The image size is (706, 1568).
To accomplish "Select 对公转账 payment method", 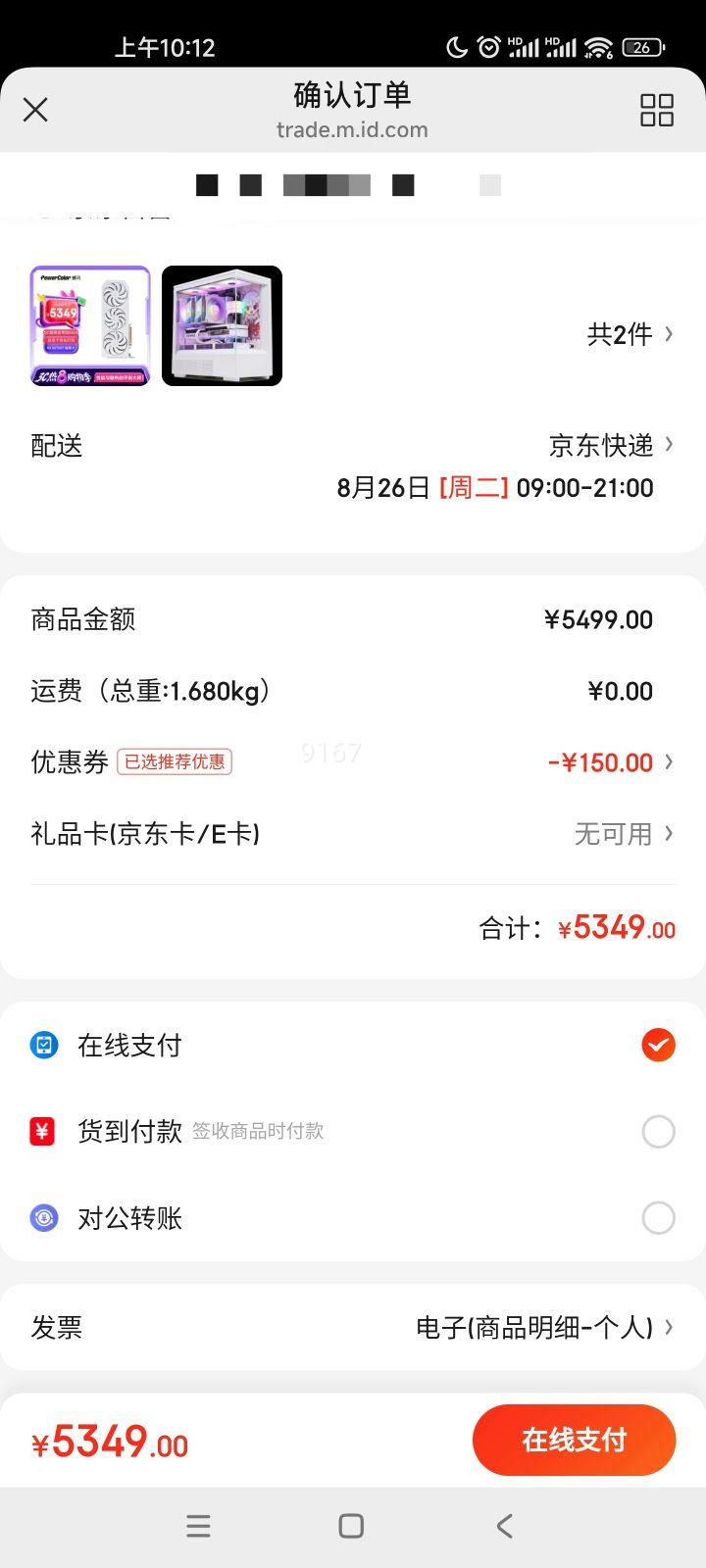I will 658,1218.
